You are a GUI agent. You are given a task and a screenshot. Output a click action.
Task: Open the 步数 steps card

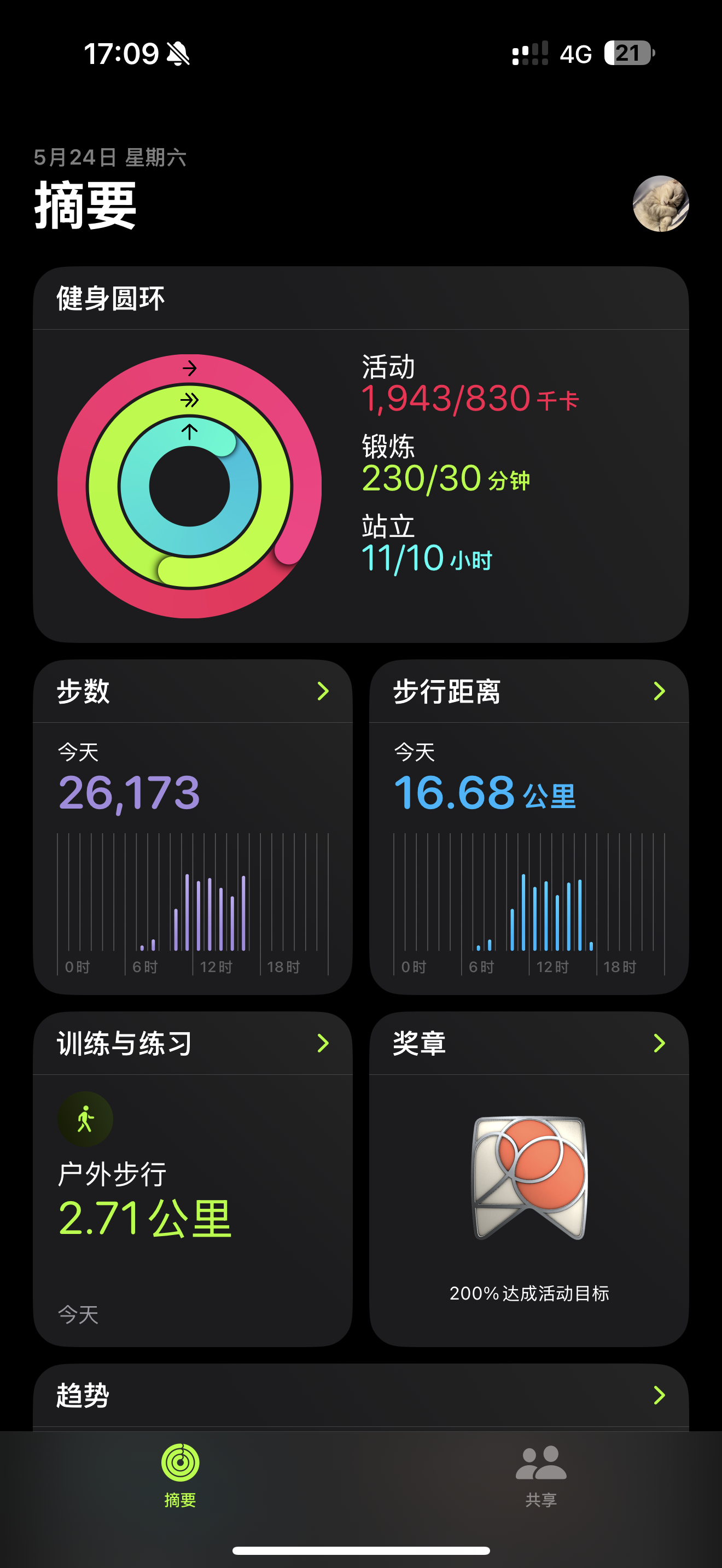(193, 827)
